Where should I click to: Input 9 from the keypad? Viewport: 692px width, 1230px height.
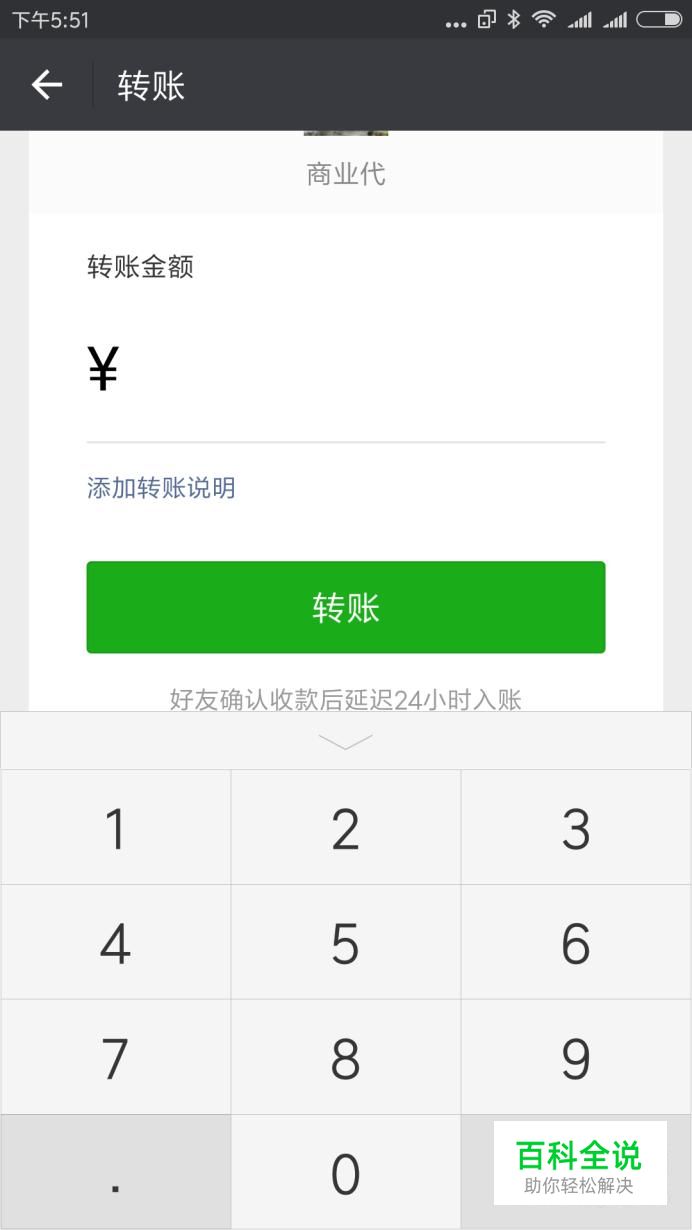pyautogui.click(x=576, y=1058)
